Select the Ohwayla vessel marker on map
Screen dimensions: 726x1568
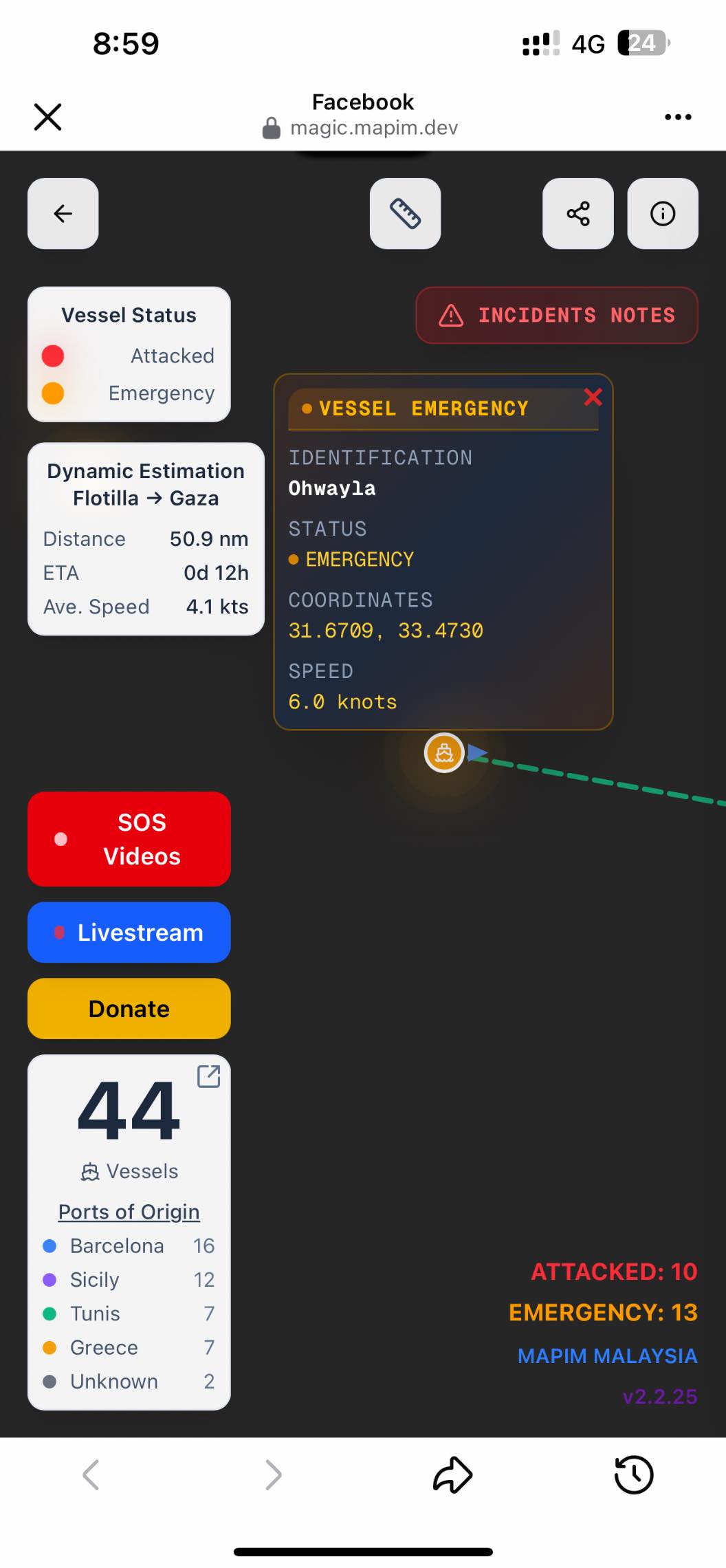(444, 753)
